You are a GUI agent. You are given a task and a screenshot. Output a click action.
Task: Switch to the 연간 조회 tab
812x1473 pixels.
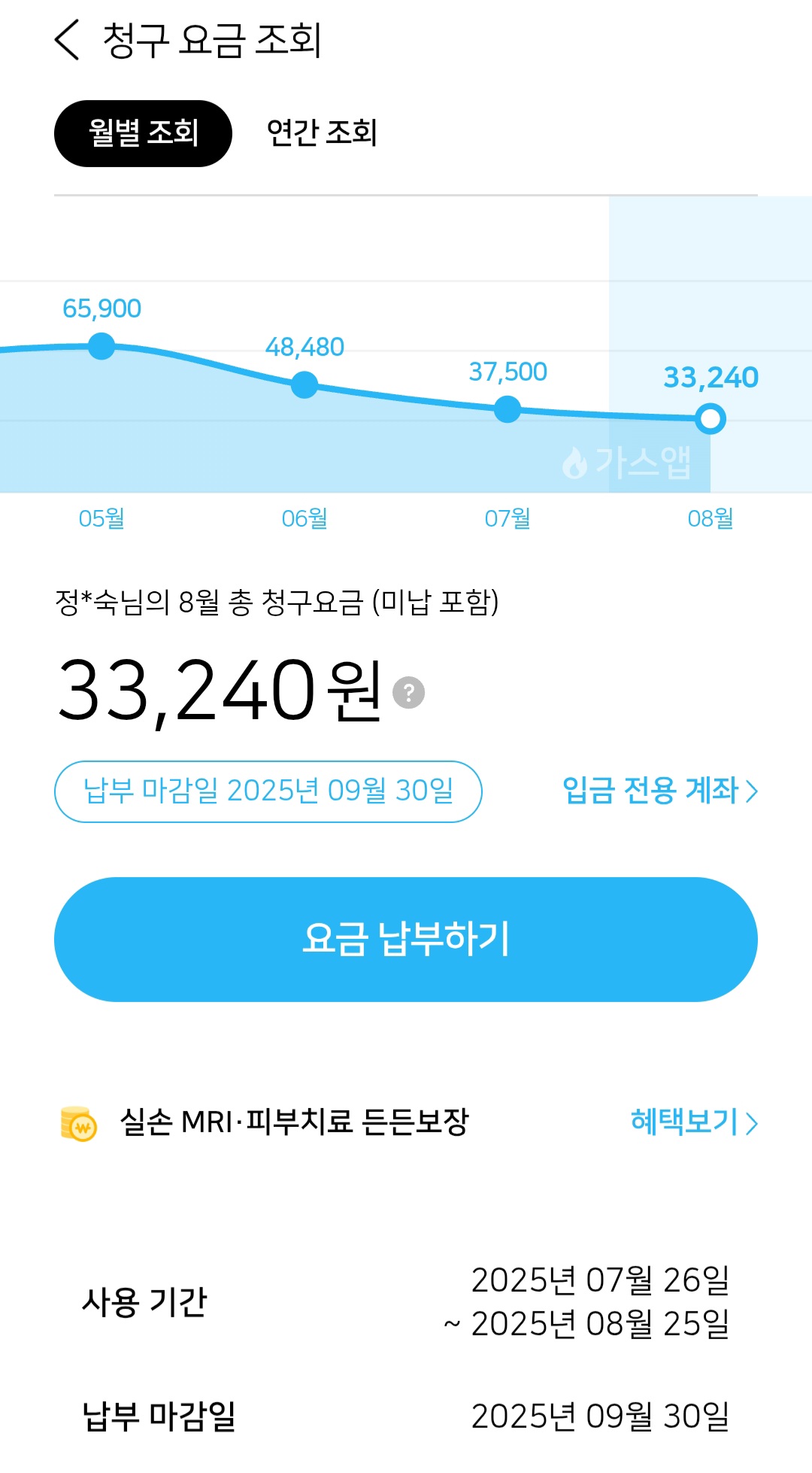pos(322,133)
